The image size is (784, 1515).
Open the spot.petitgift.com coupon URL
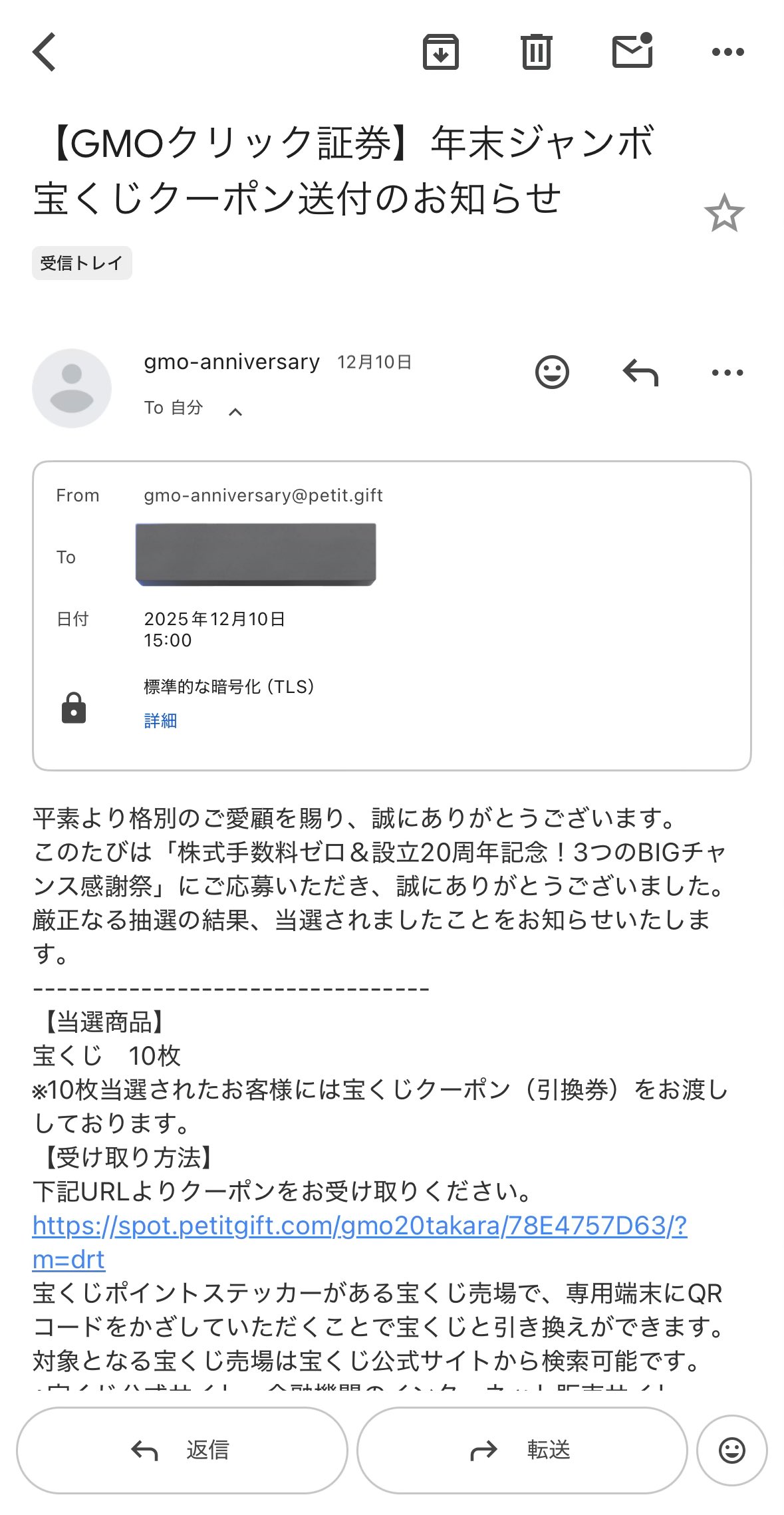[x=360, y=1242]
